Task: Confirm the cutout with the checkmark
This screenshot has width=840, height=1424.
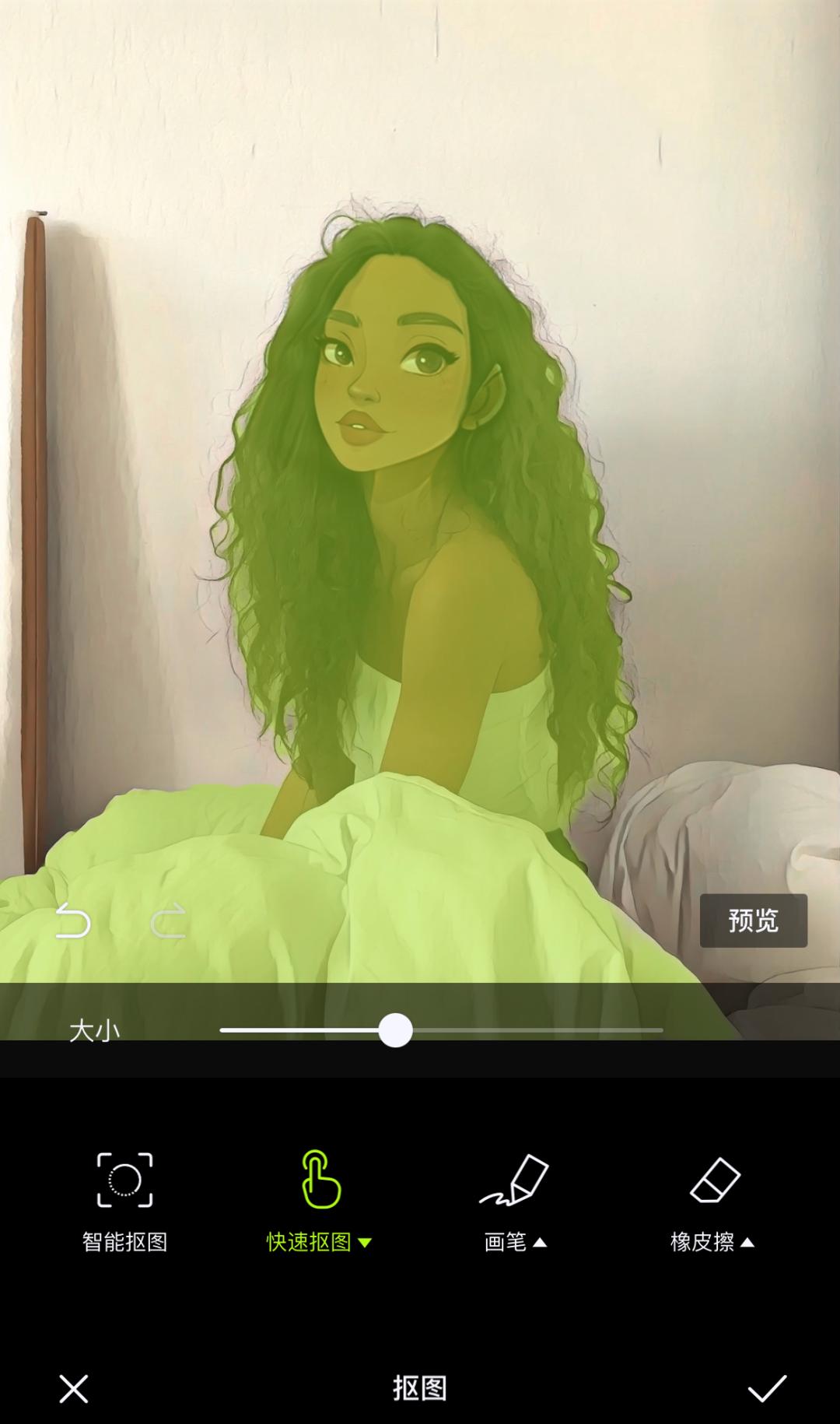Action: [767, 1388]
